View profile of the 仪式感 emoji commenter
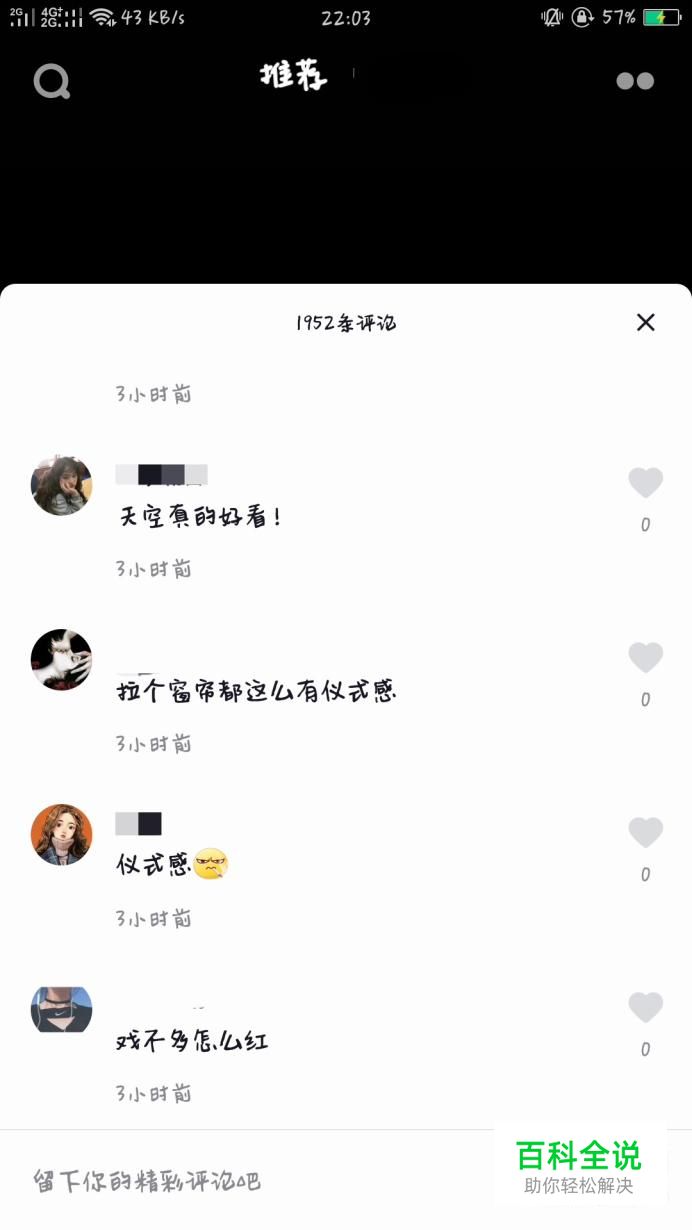This screenshot has height=1230, width=692. (x=61, y=835)
